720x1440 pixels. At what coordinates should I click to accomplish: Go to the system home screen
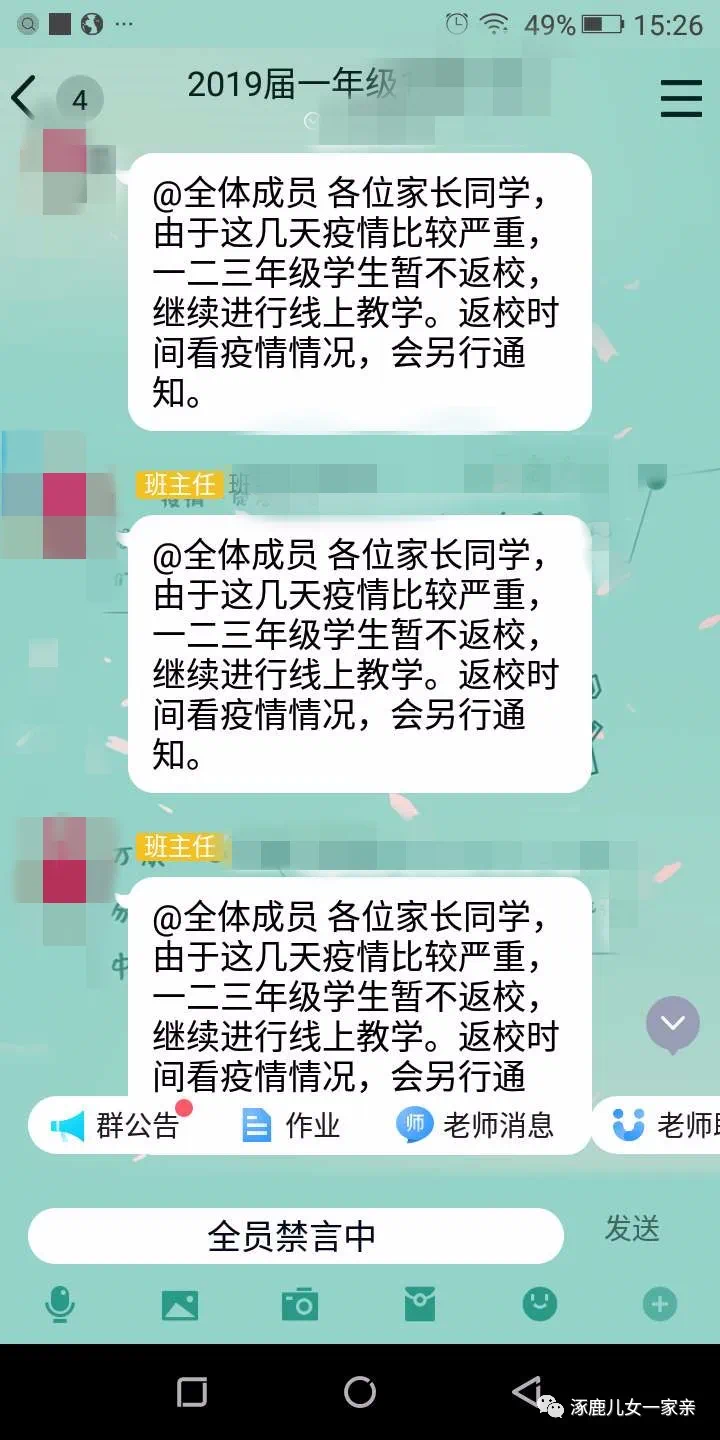coord(360,1392)
